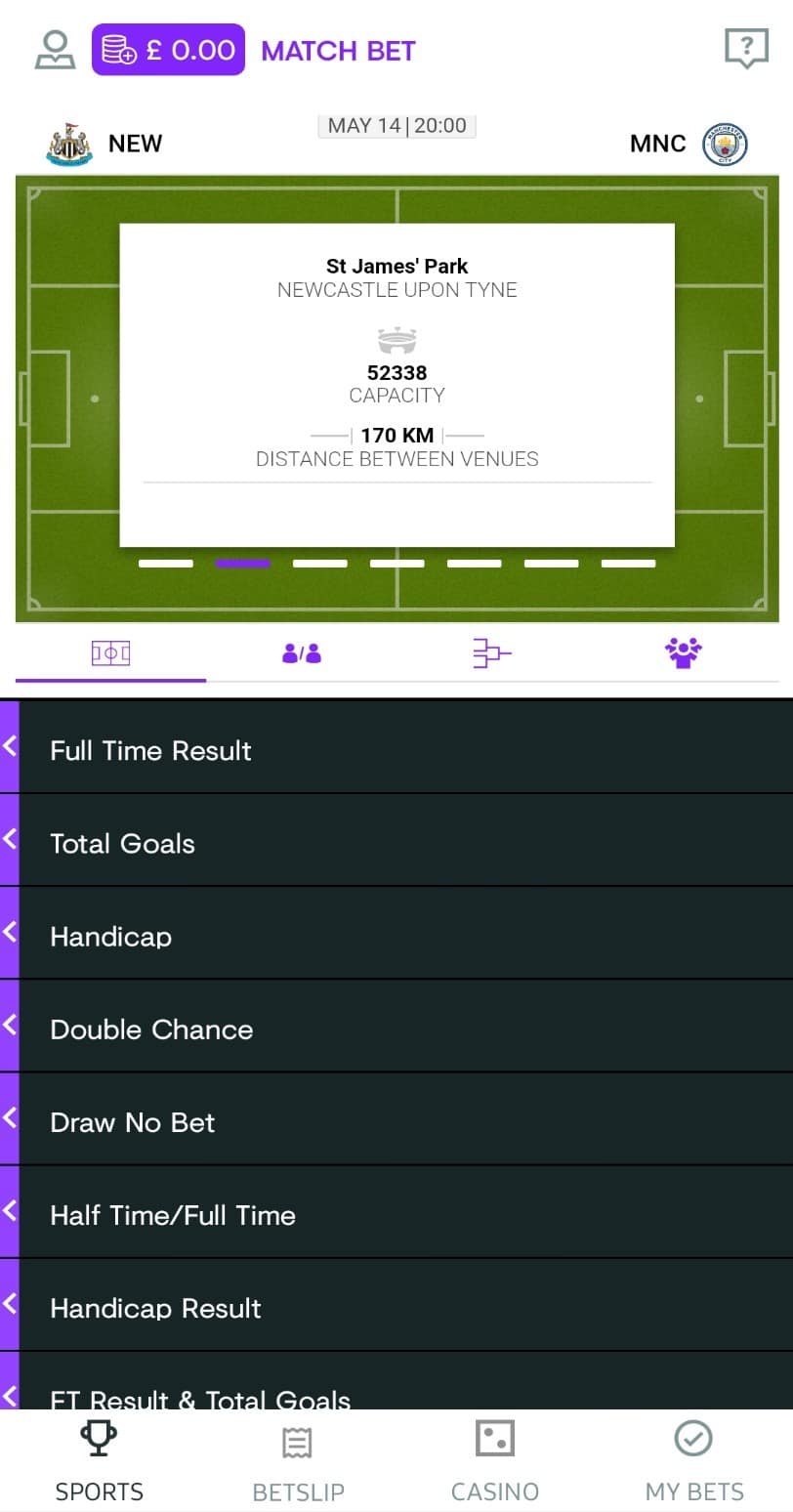The height and width of the screenshot is (1512, 793).
Task: Go to the Casino tab
Action: pos(495,1461)
